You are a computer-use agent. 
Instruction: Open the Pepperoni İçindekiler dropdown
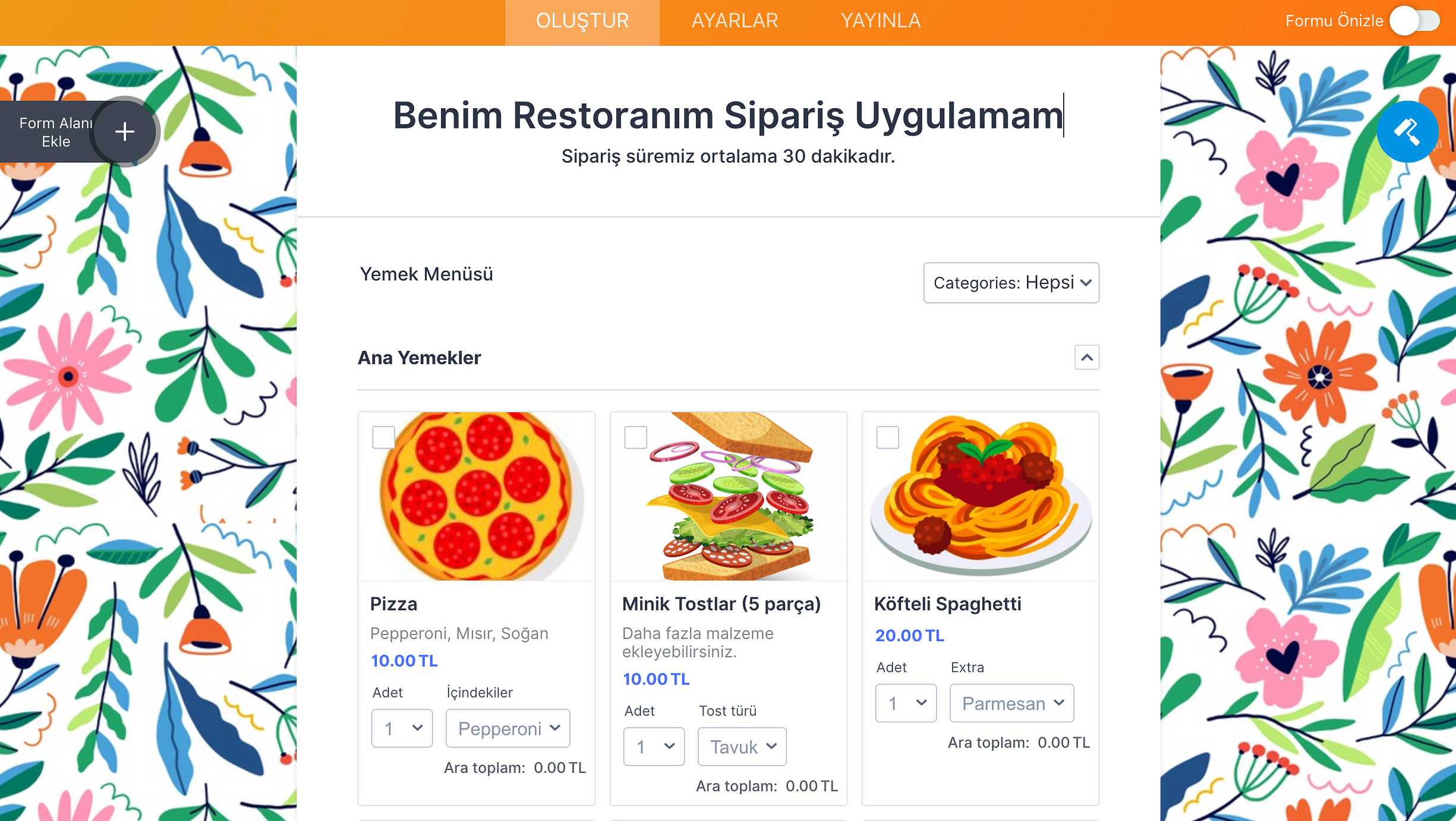pyautogui.click(x=508, y=728)
